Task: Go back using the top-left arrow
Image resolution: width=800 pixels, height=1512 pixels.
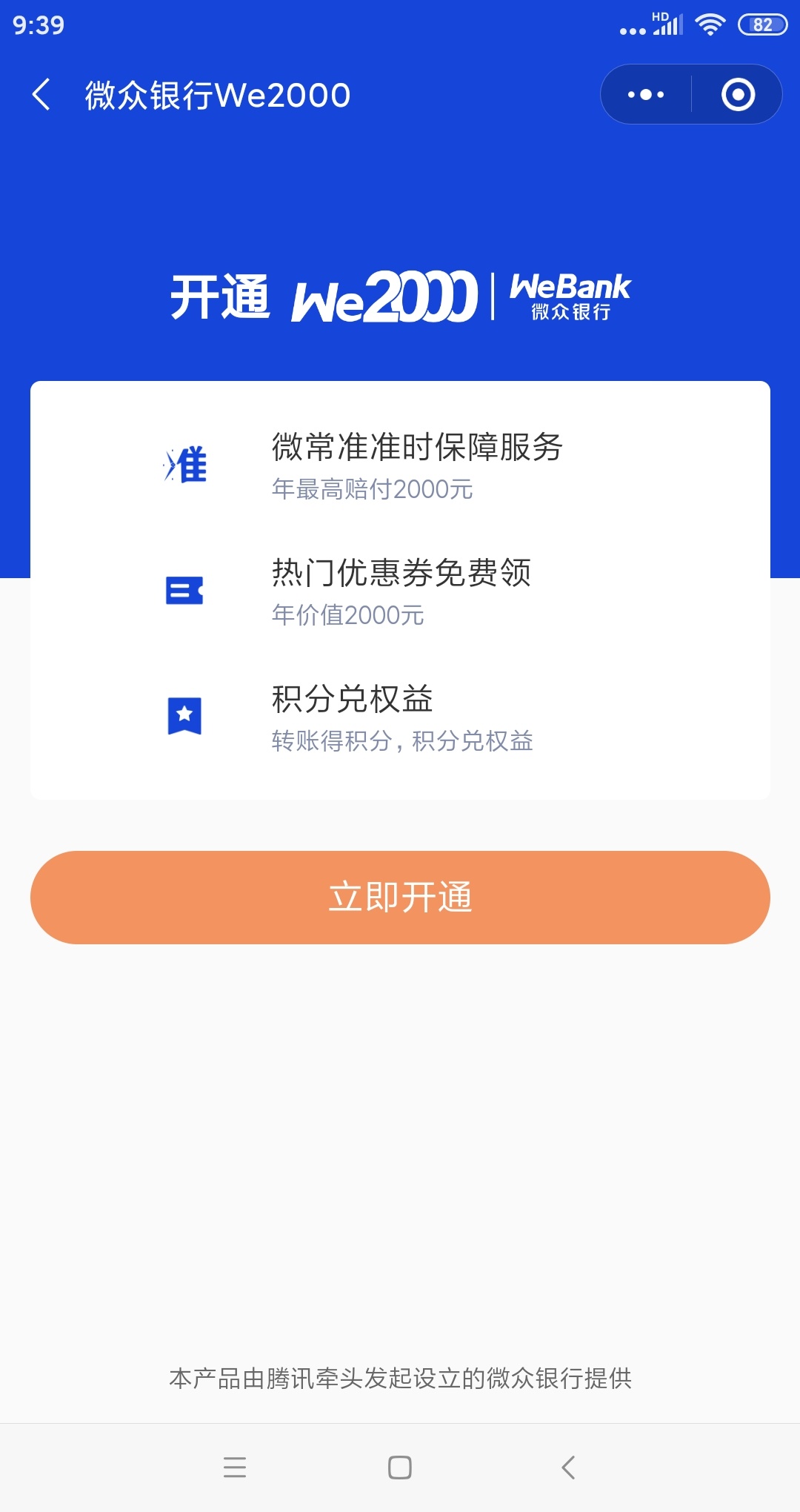Action: point(41,95)
